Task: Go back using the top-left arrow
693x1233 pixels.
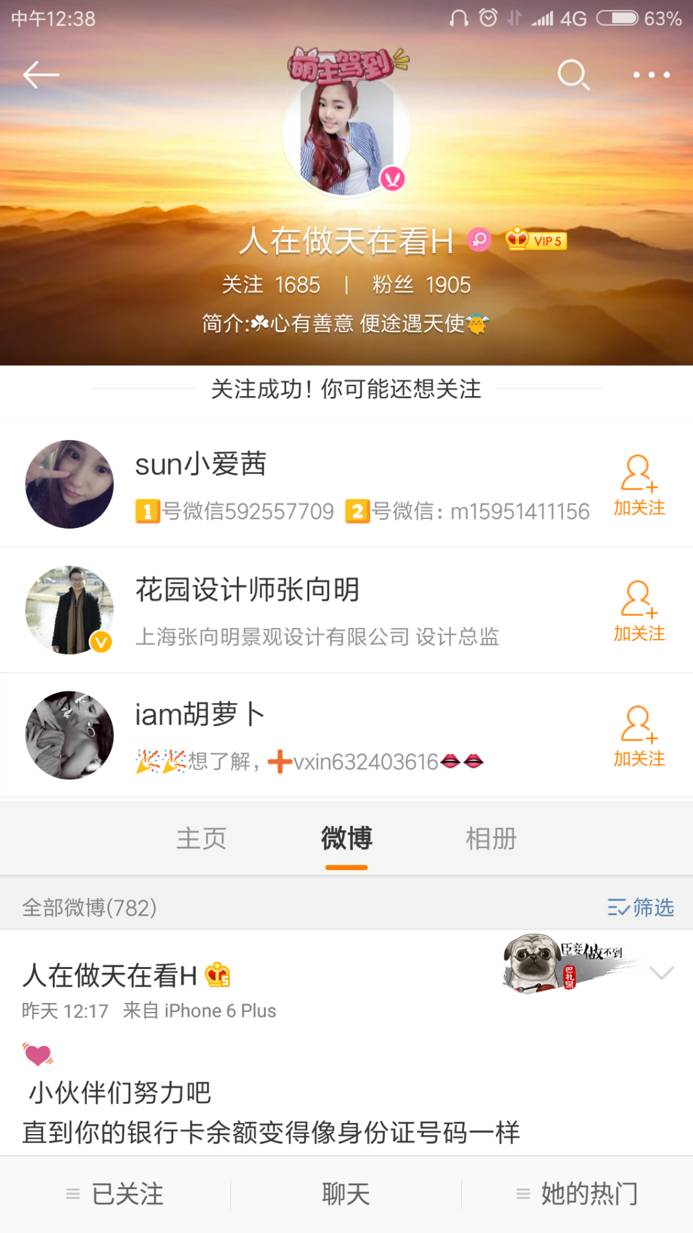Action: click(x=41, y=75)
